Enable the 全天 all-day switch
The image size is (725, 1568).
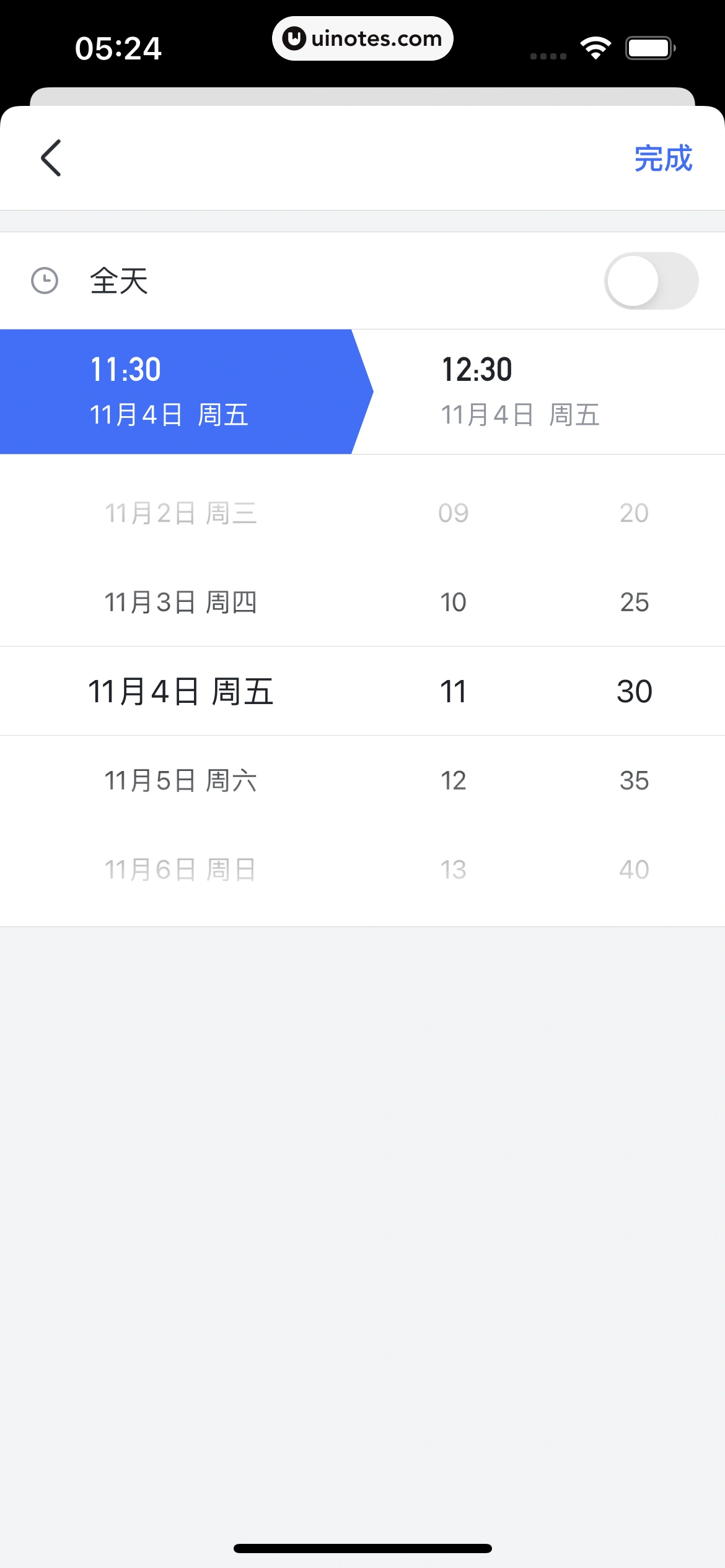(651, 281)
